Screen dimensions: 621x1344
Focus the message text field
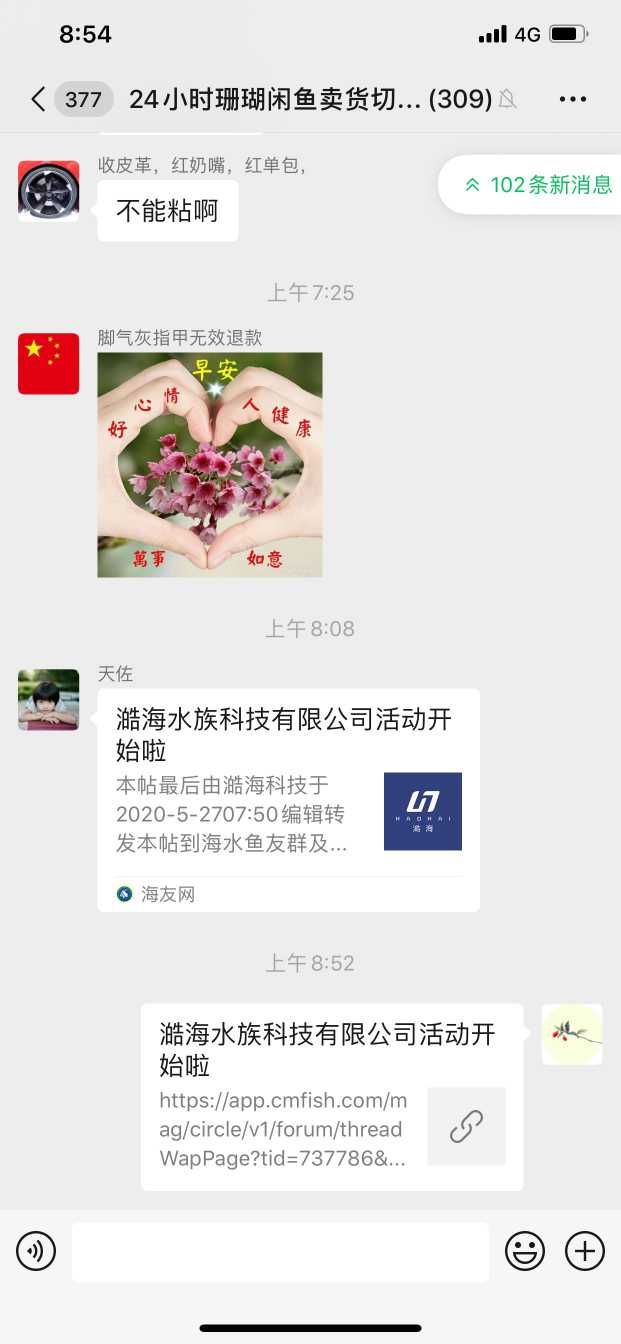coord(280,1251)
